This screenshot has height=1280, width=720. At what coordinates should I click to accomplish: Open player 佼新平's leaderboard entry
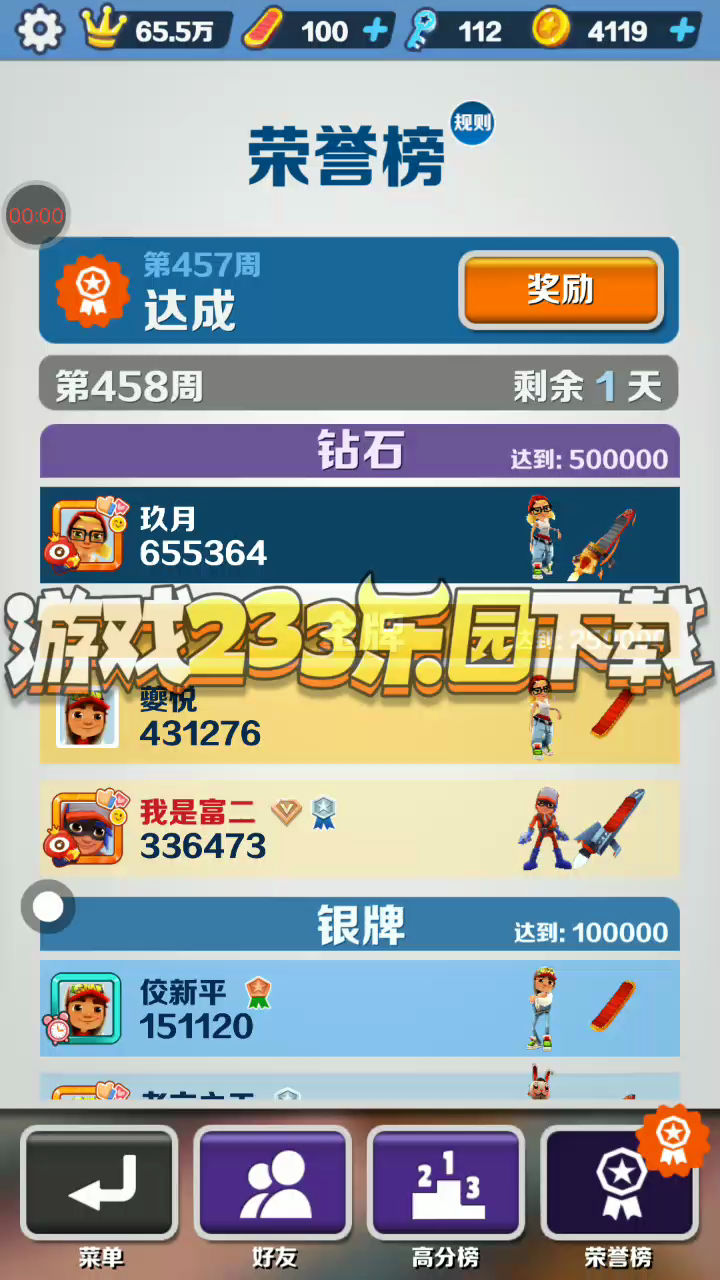coord(359,1008)
